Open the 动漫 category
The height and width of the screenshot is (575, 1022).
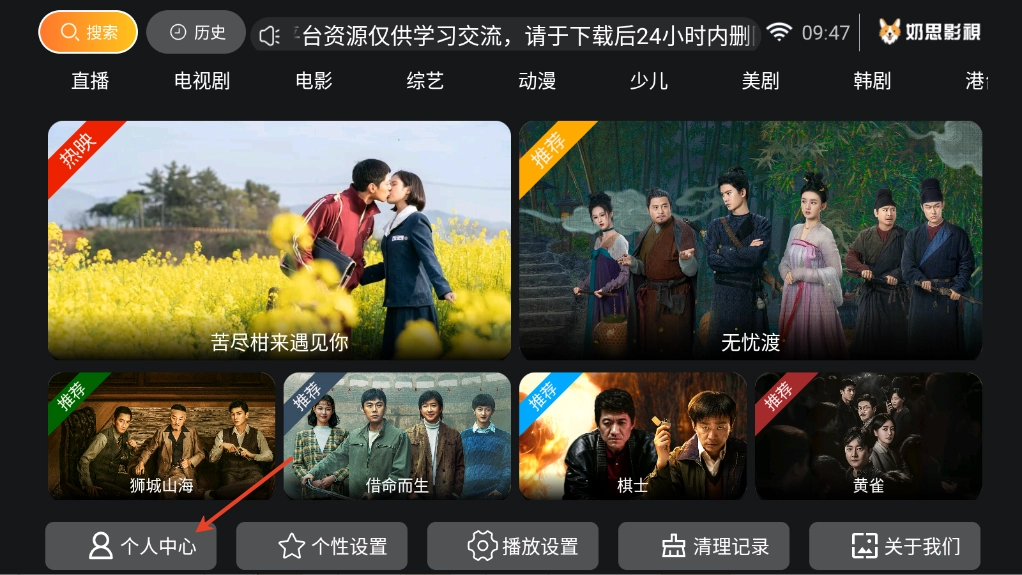(x=537, y=81)
